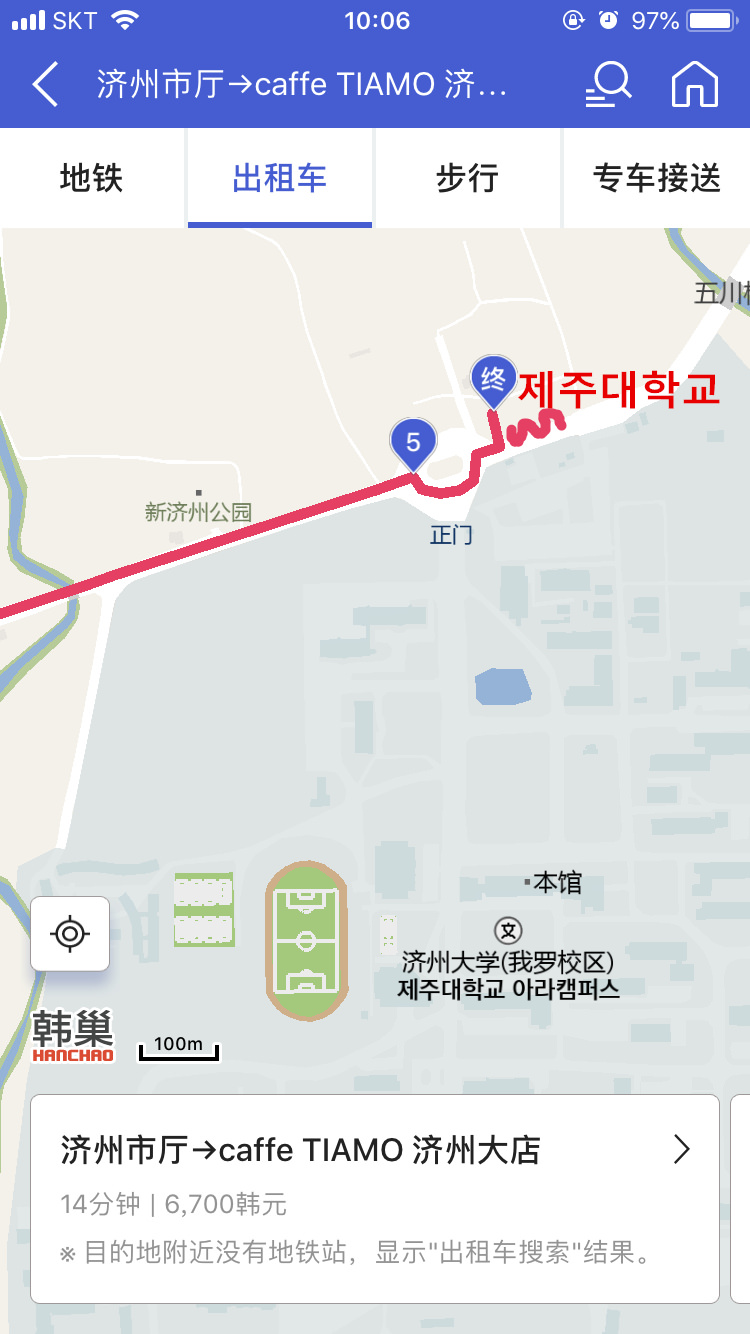Switch to the 步行 tab
Viewport: 750px width, 1334px height.
click(467, 179)
